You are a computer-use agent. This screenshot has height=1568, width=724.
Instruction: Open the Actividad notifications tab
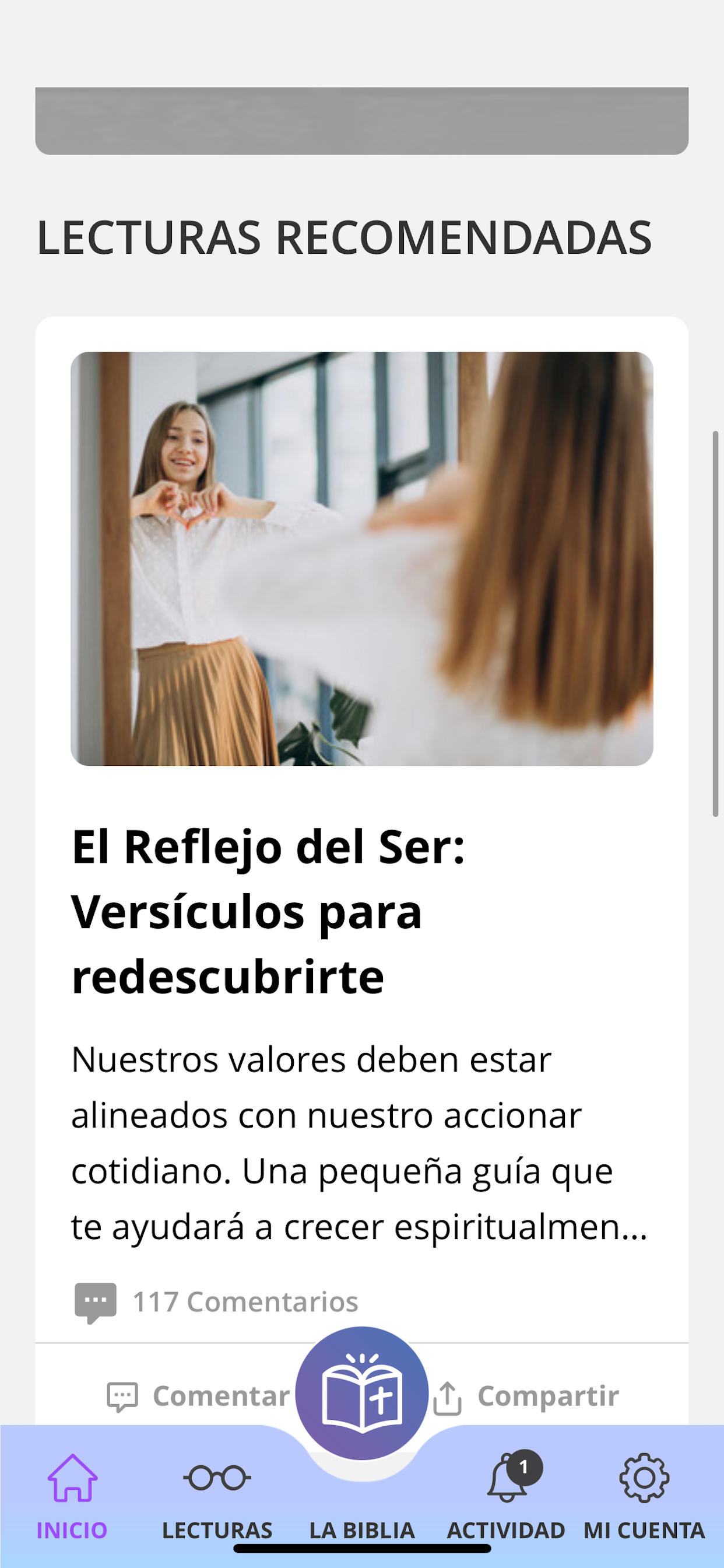click(x=506, y=1496)
